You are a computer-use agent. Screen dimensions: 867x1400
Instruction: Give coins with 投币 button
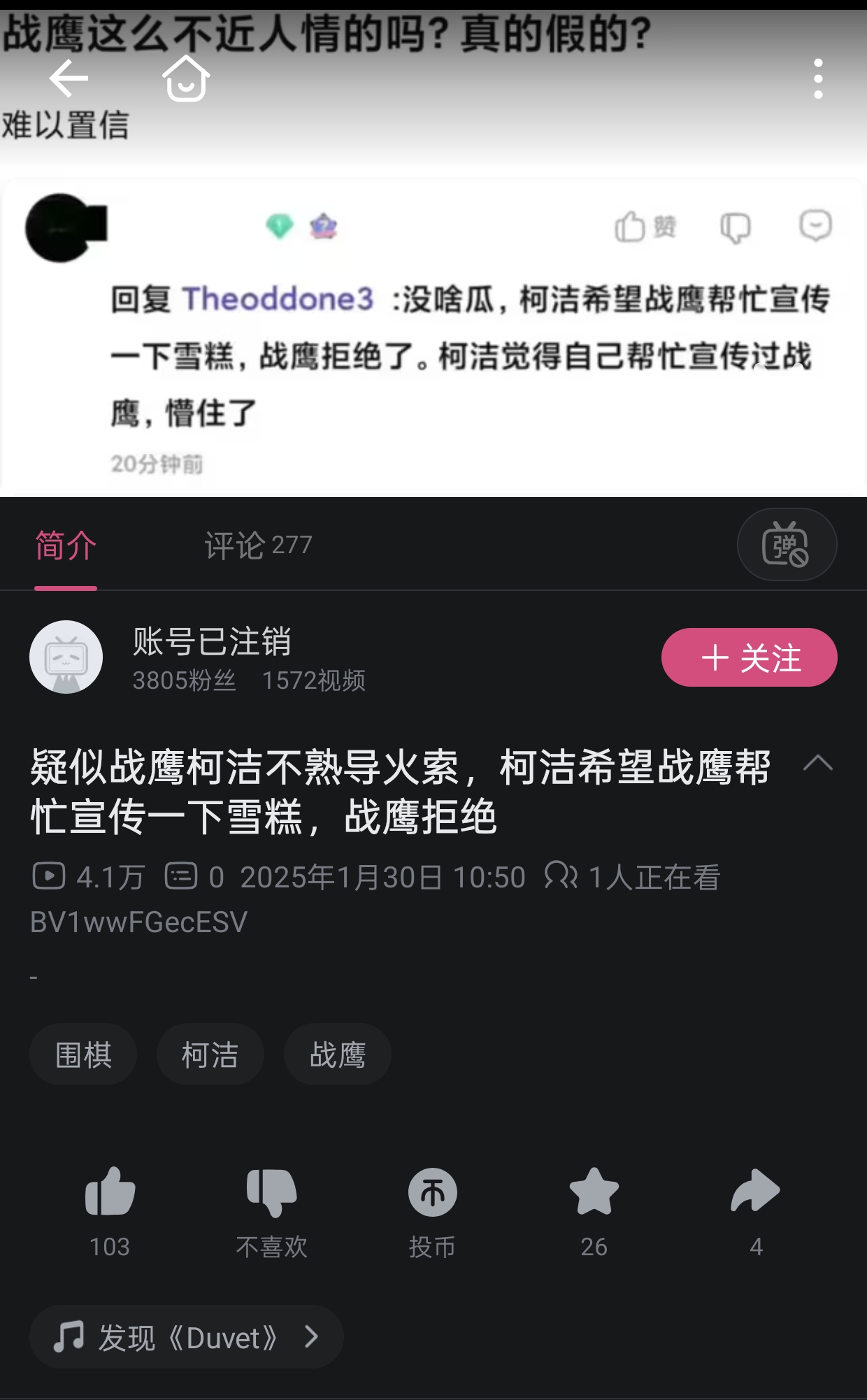(x=432, y=1193)
